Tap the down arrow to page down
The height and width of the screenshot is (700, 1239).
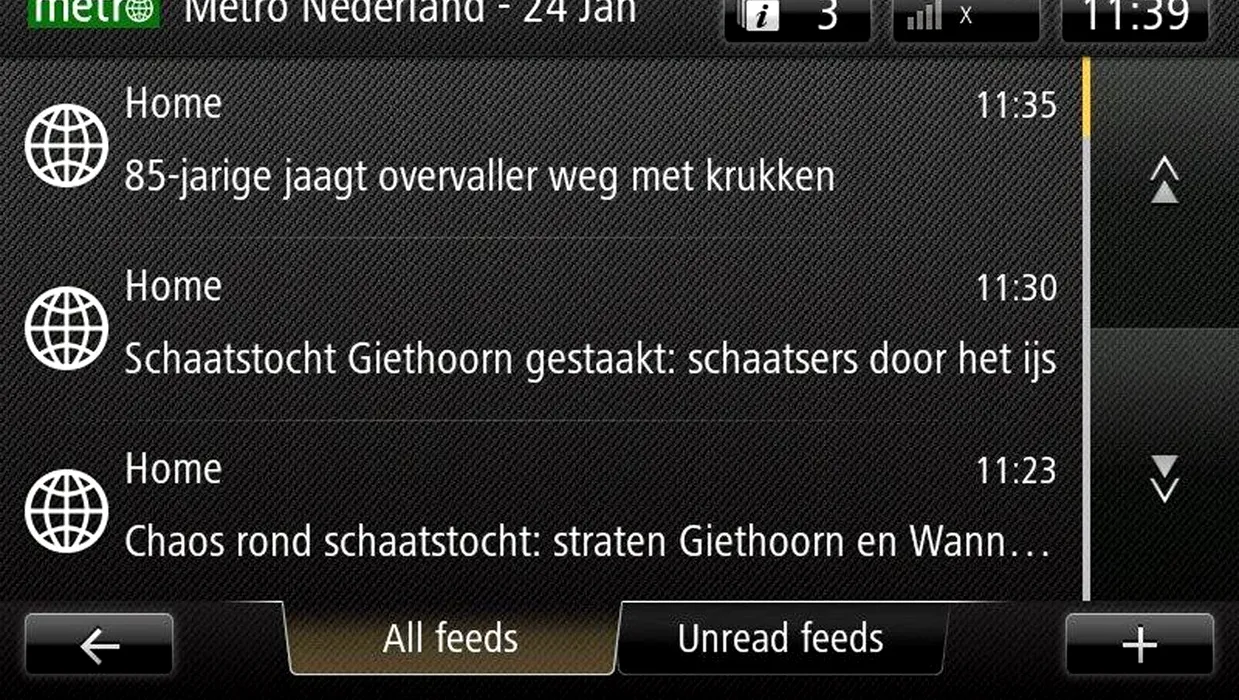point(1164,478)
